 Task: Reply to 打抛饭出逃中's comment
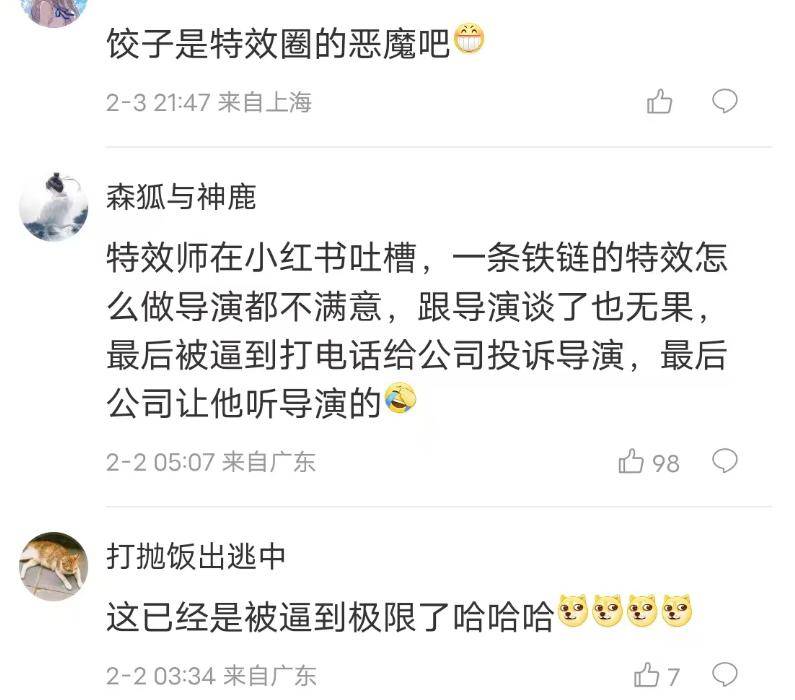click(724, 673)
